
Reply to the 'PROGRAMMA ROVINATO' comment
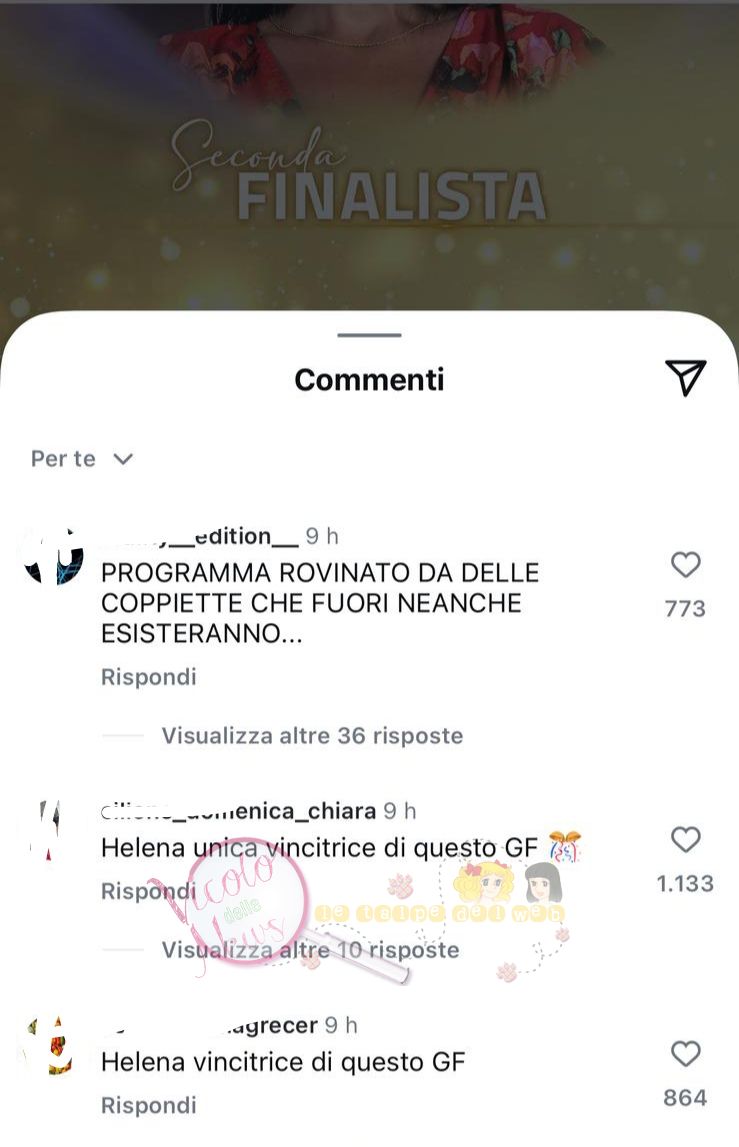pyautogui.click(x=148, y=677)
